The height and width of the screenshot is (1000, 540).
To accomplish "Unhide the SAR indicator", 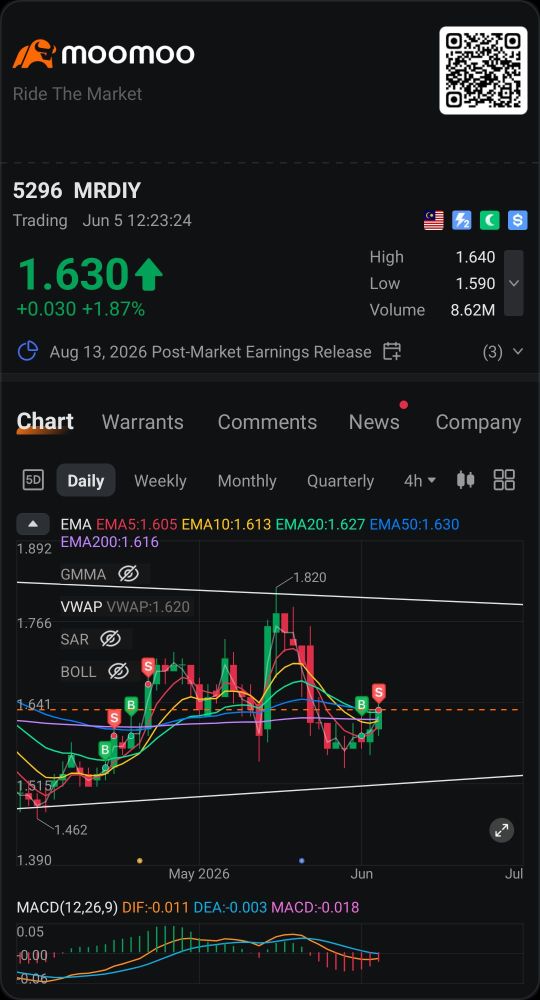I will point(110,638).
